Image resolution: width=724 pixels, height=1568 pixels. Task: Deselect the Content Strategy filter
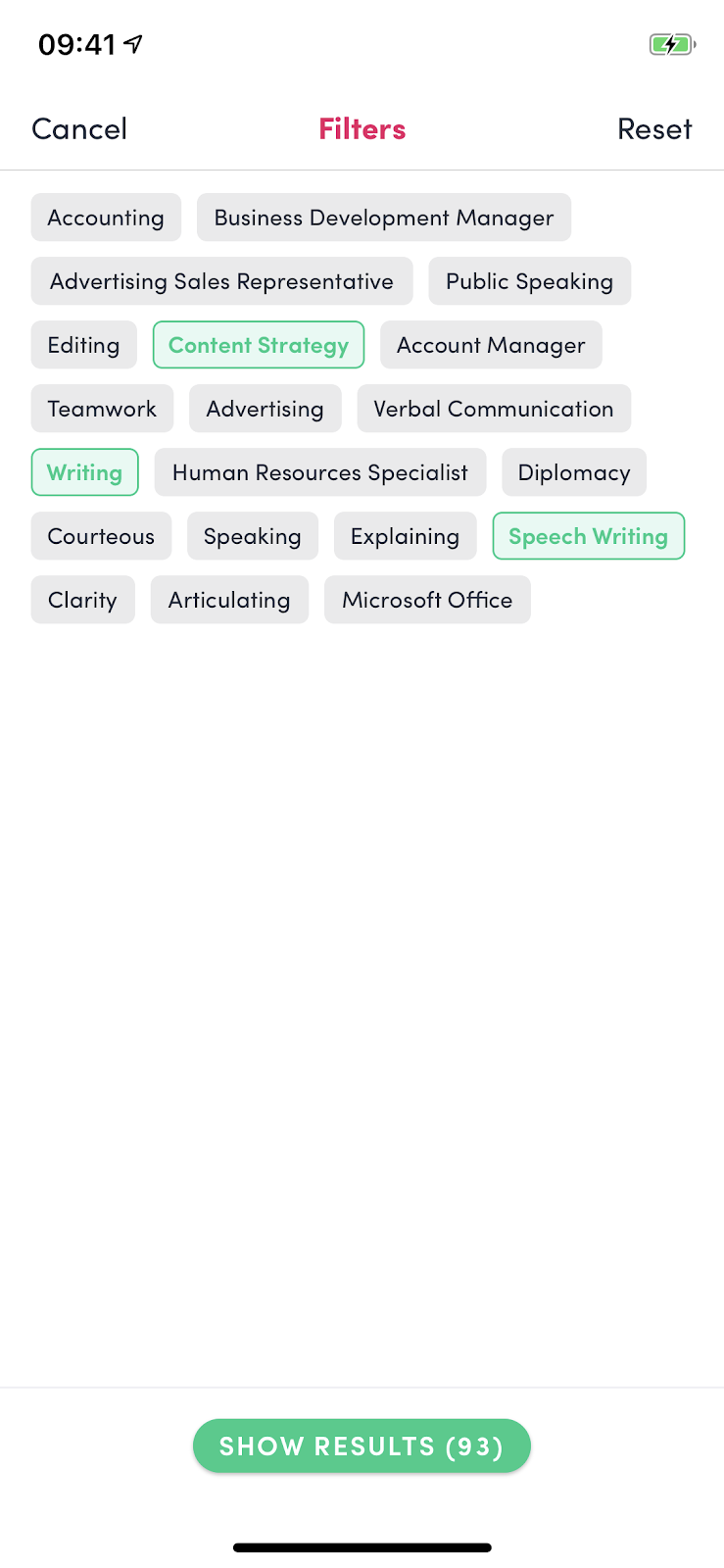[259, 345]
